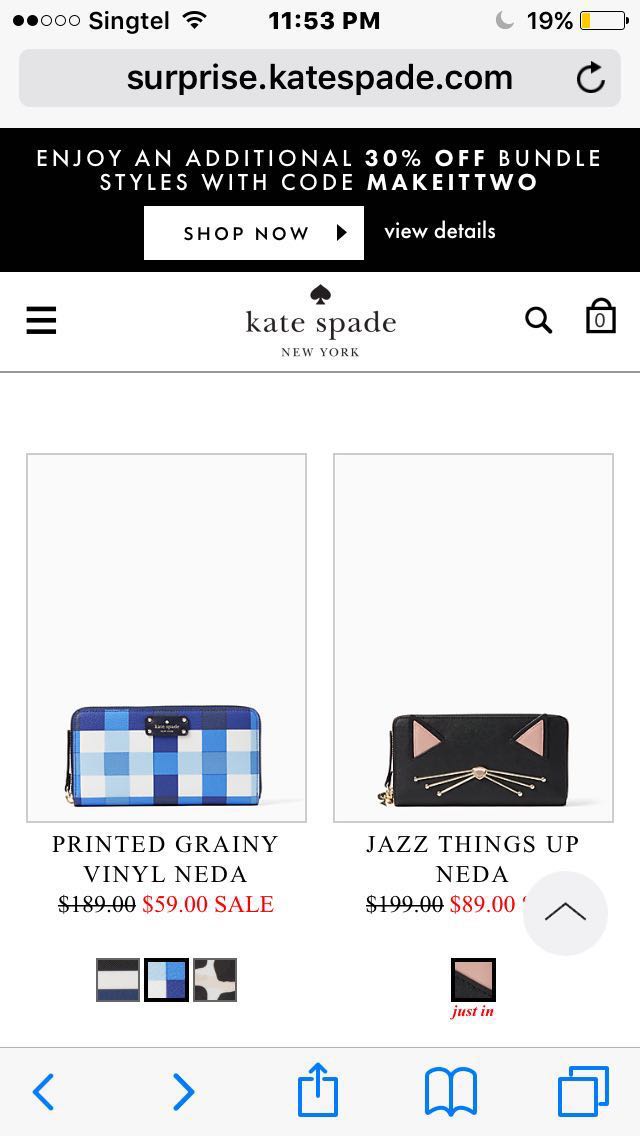Tap the kate spade logo to go home
This screenshot has height=1136, width=640.
(x=320, y=321)
